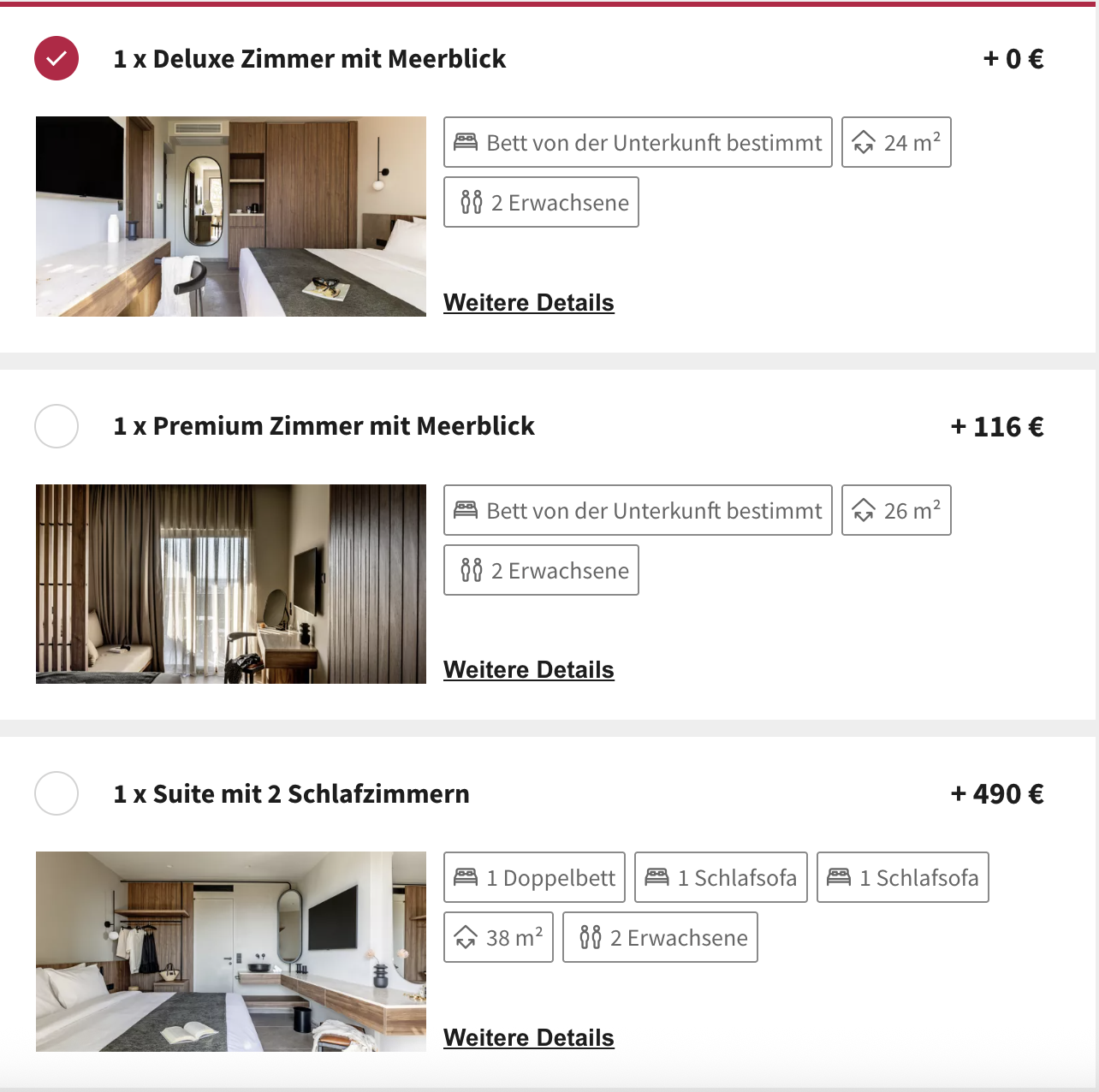
Task: Open Weitere Details for the Deluxe Zimmer
Action: pyautogui.click(x=528, y=303)
